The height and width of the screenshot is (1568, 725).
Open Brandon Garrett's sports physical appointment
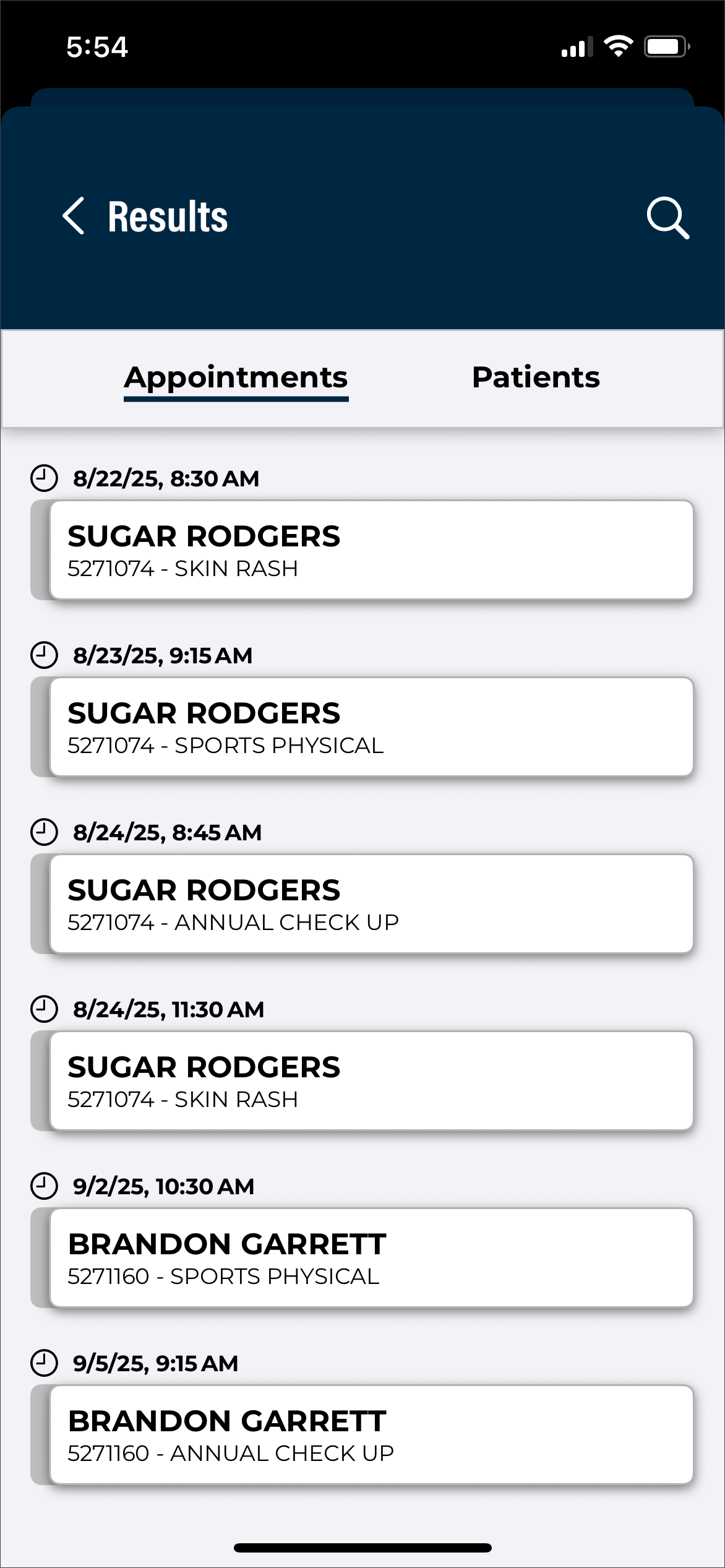(370, 1258)
